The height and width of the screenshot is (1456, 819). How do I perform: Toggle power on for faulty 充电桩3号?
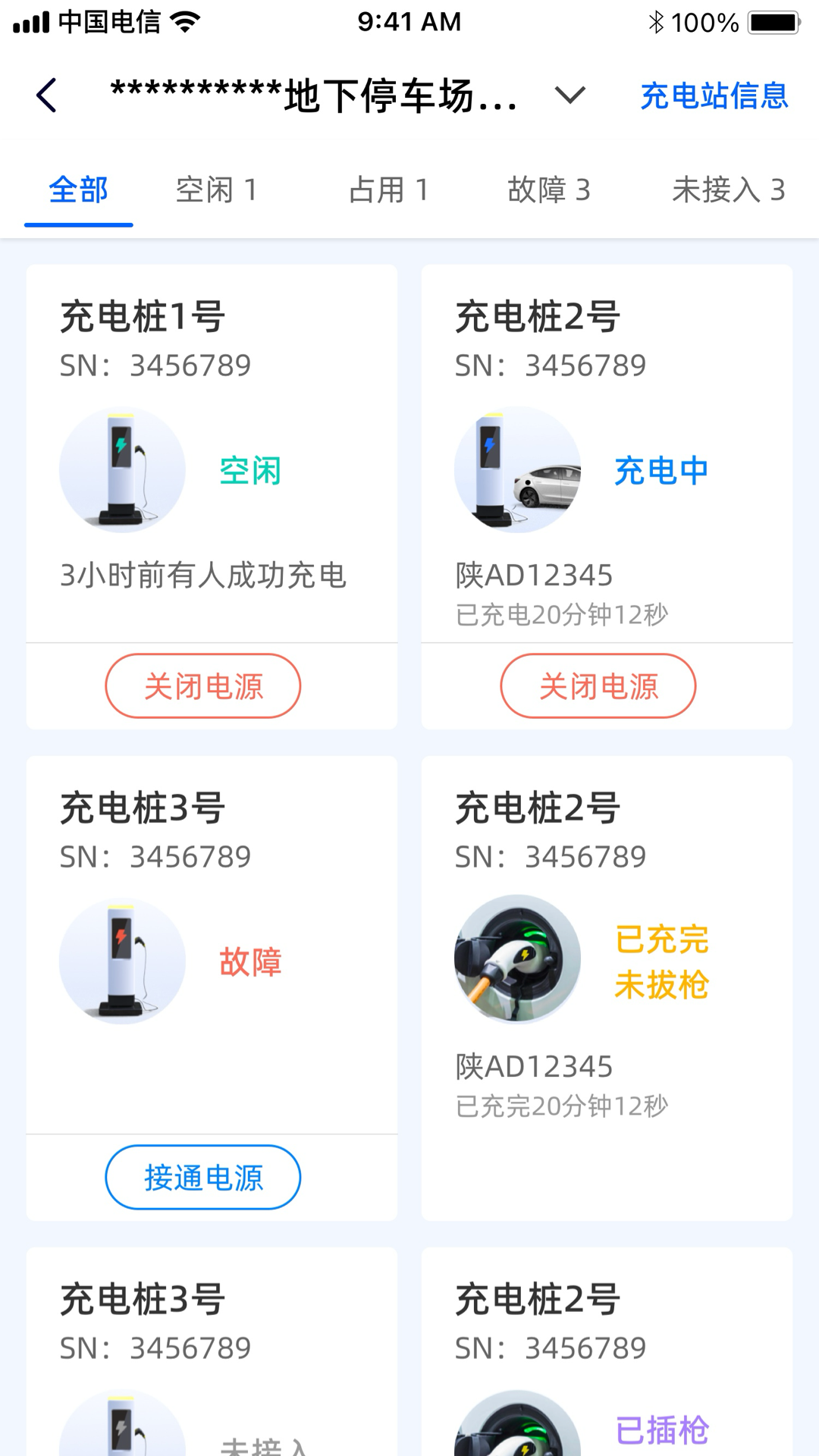click(x=202, y=1177)
